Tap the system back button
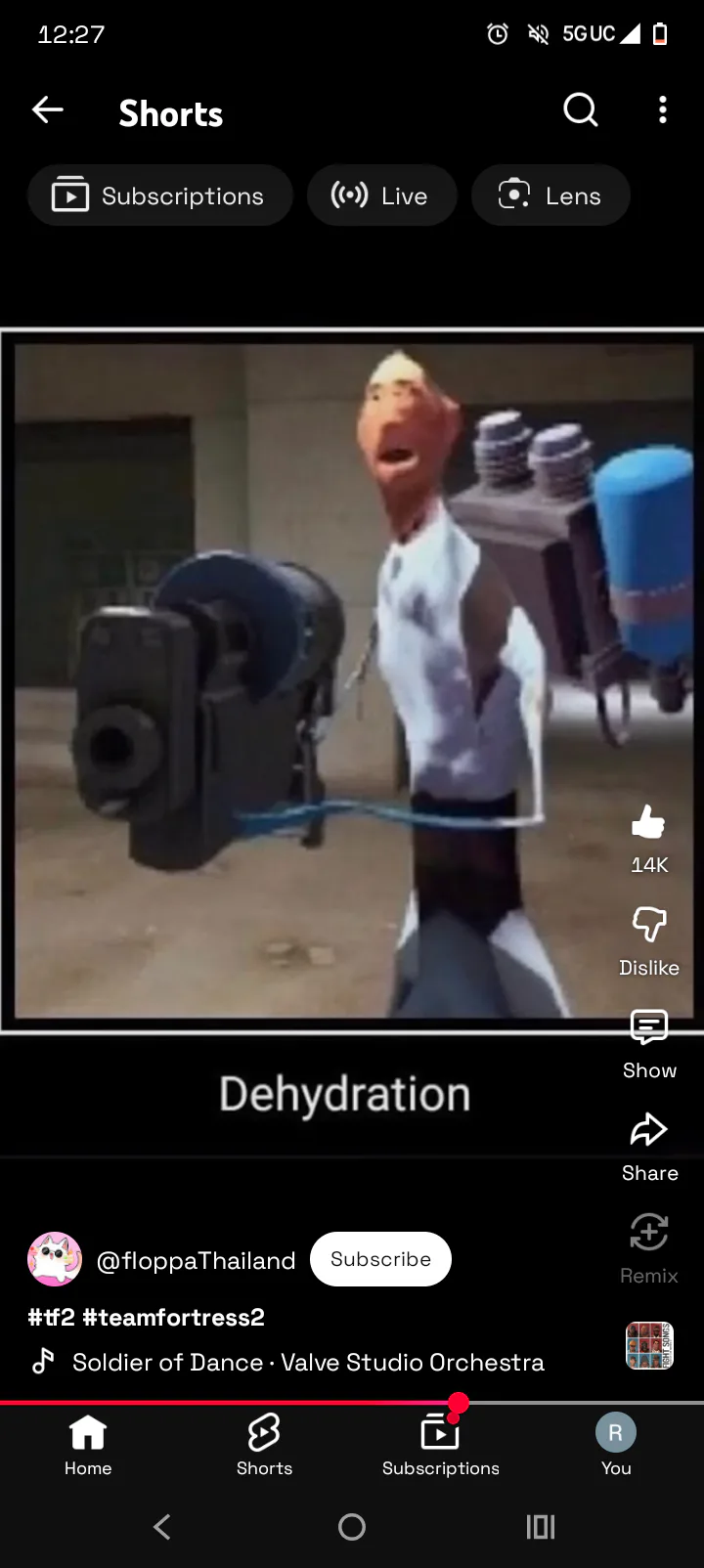The image size is (704, 1568). click(x=162, y=1526)
